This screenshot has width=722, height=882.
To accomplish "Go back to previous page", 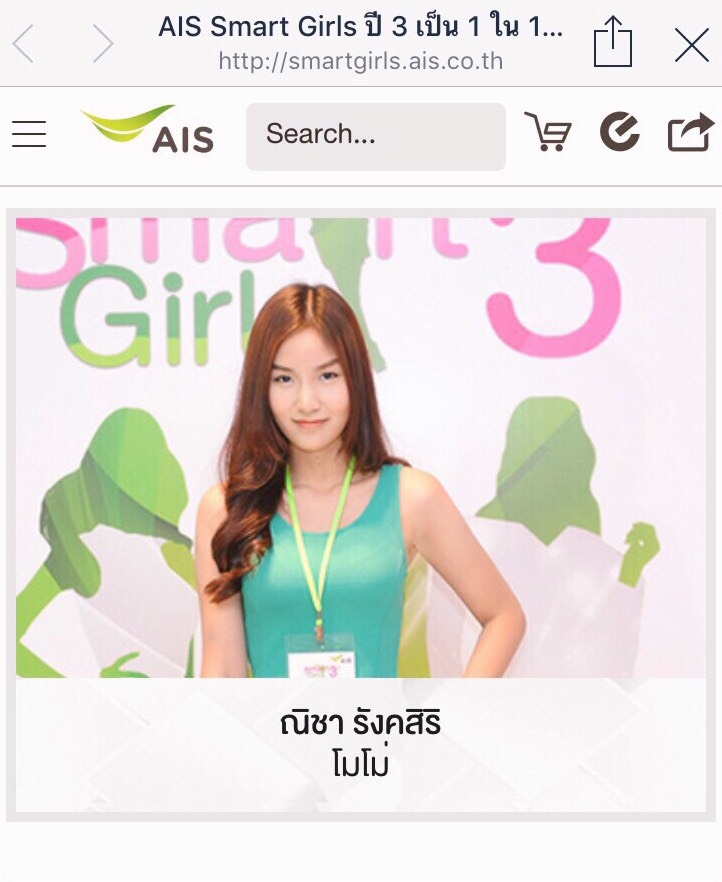I will pos(24,45).
